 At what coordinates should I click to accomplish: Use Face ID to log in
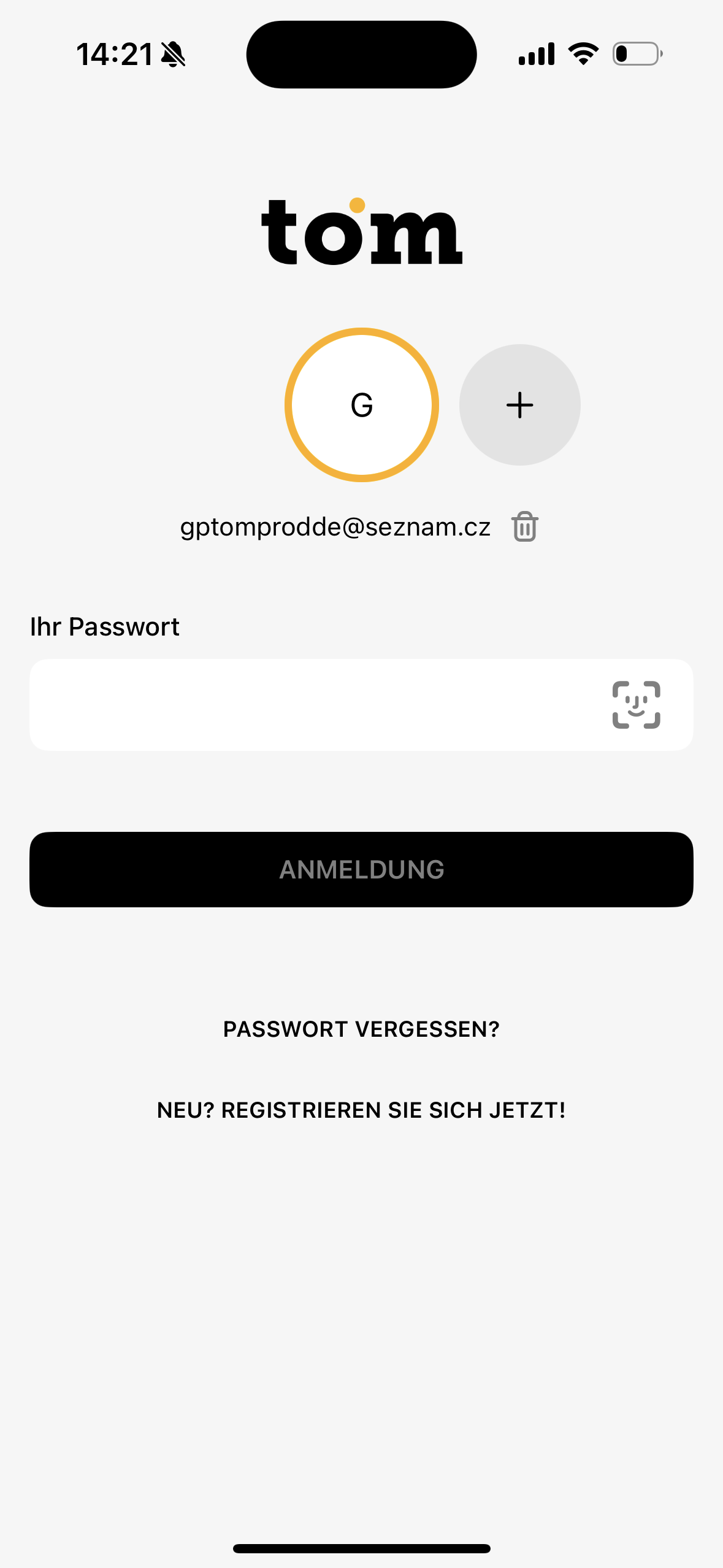click(x=636, y=705)
